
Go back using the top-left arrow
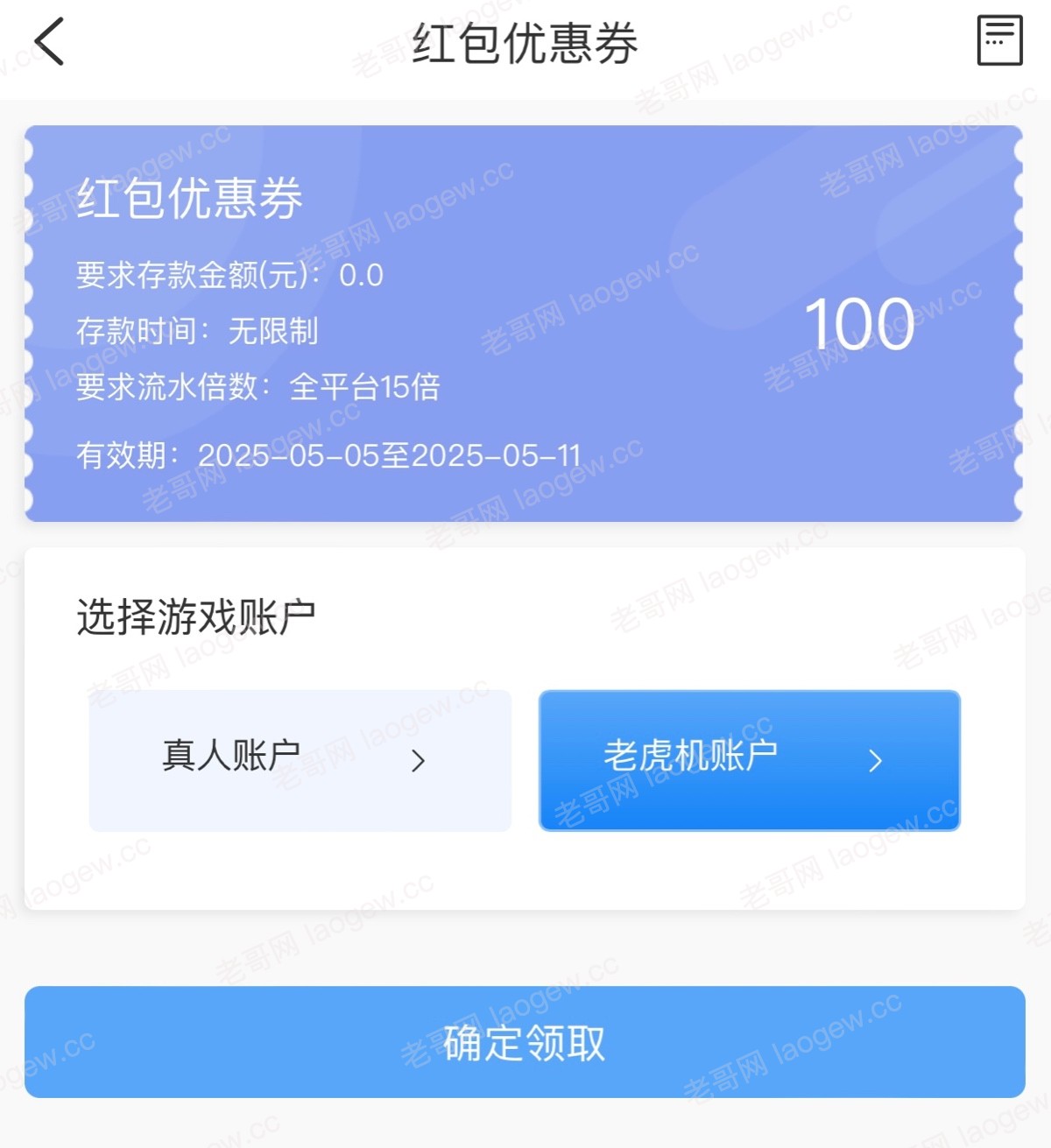pos(49,41)
